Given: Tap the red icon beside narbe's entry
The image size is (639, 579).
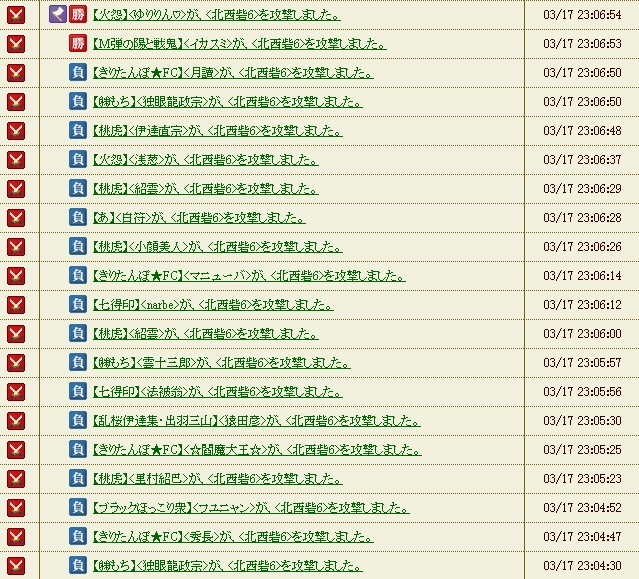Looking at the screenshot, I should 15,305.
